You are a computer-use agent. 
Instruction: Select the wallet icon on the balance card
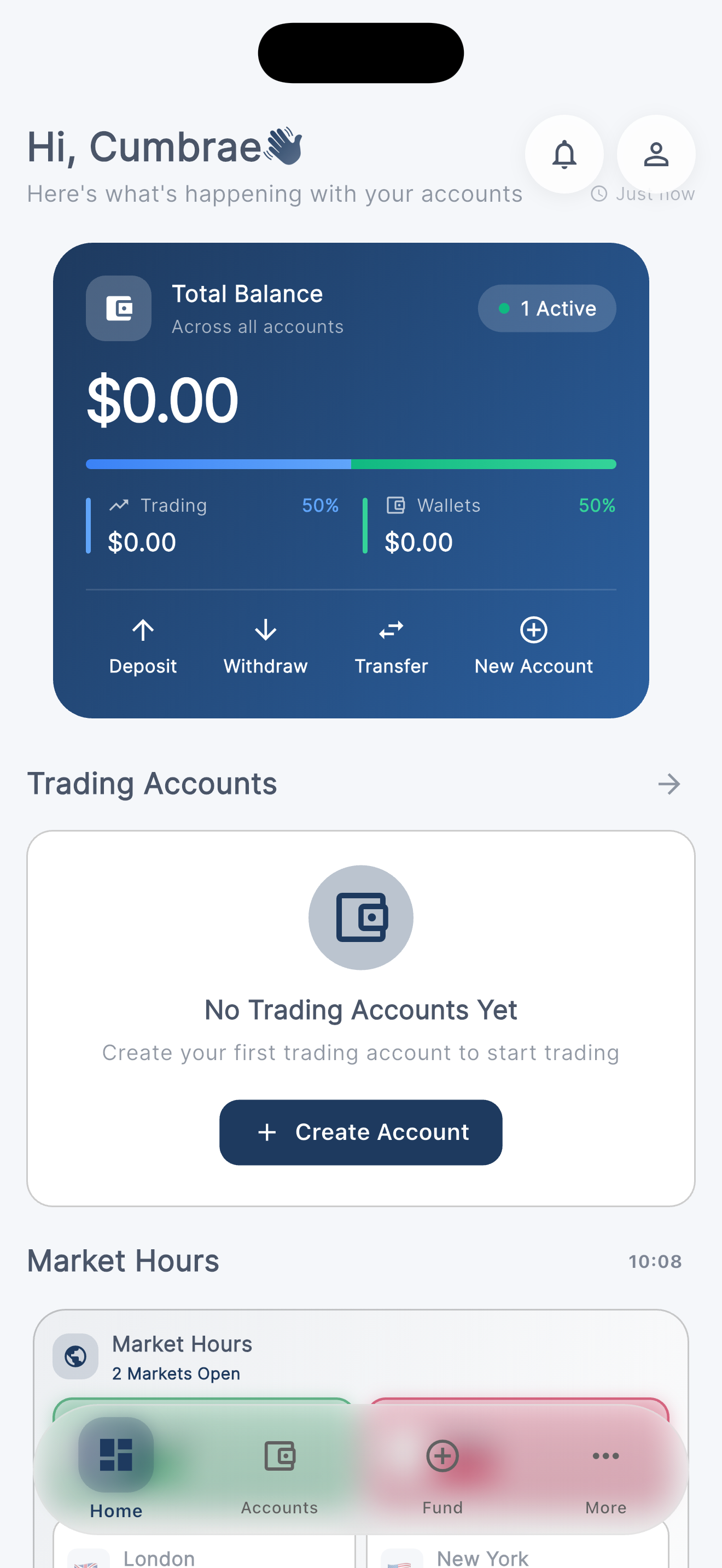tap(118, 308)
